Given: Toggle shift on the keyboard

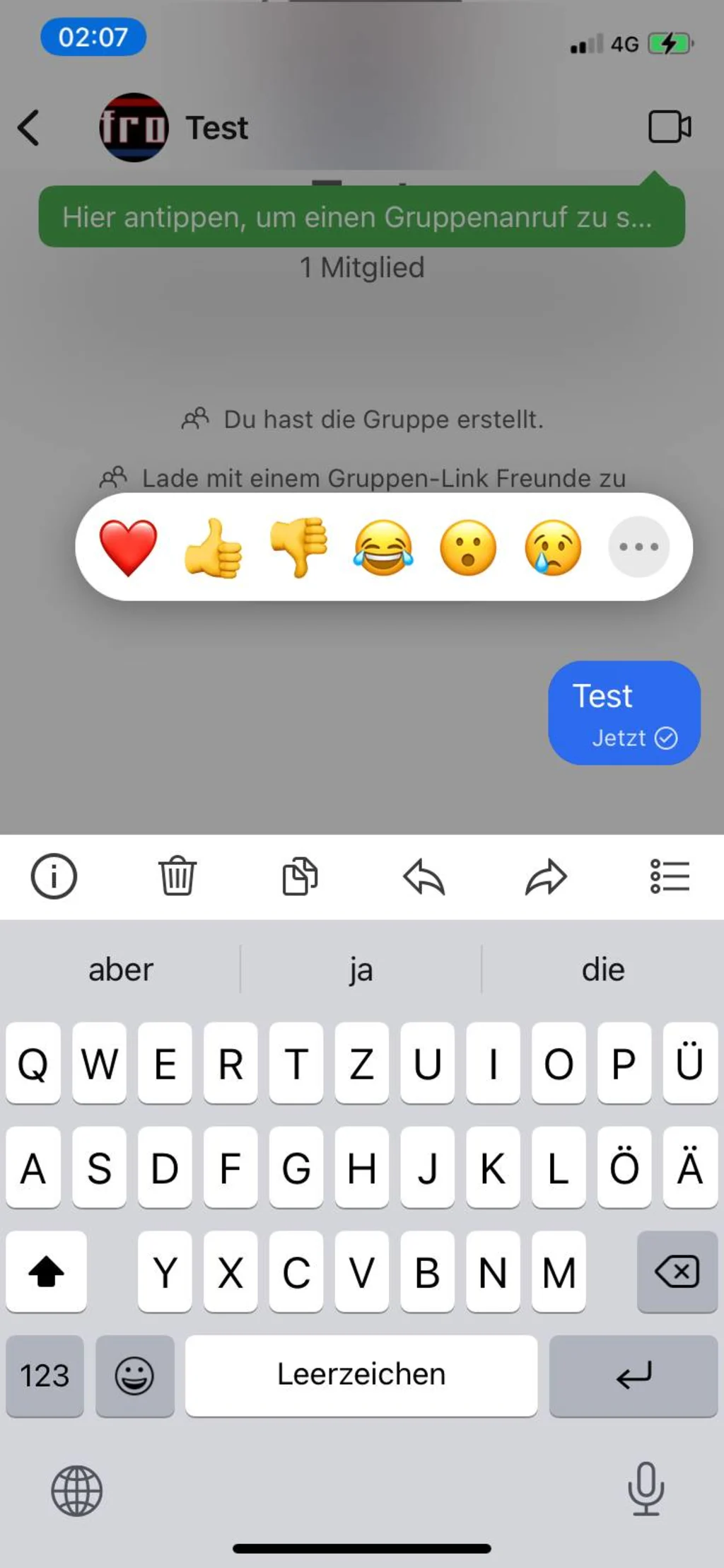Looking at the screenshot, I should pos(46,1272).
